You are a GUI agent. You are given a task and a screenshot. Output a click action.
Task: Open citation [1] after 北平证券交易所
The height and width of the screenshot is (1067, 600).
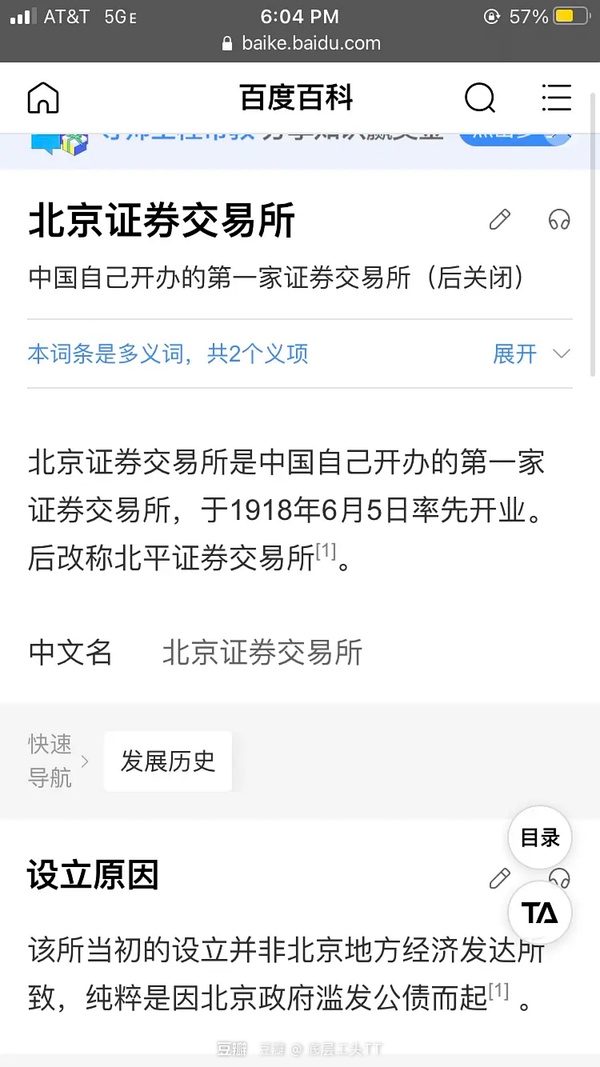click(x=326, y=551)
